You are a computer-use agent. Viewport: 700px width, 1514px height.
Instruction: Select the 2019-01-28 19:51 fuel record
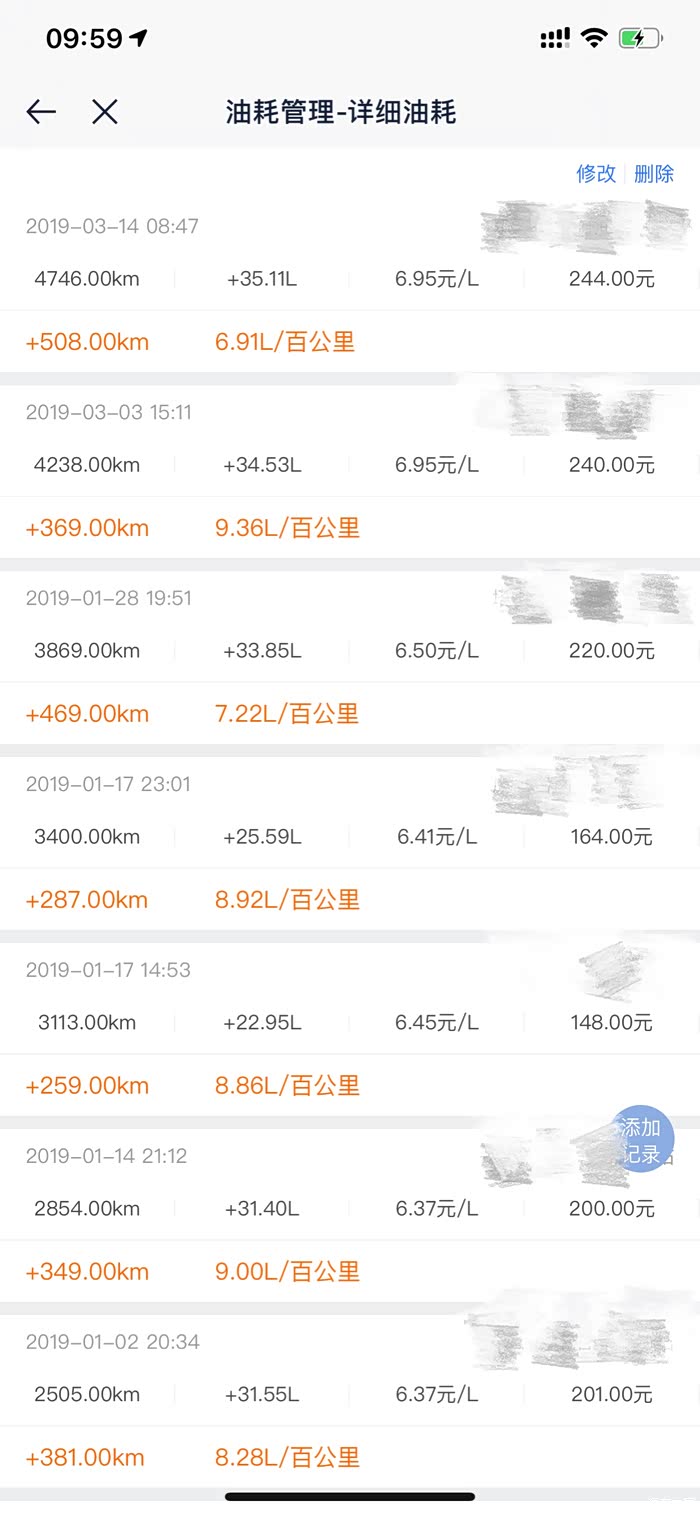pos(108,598)
